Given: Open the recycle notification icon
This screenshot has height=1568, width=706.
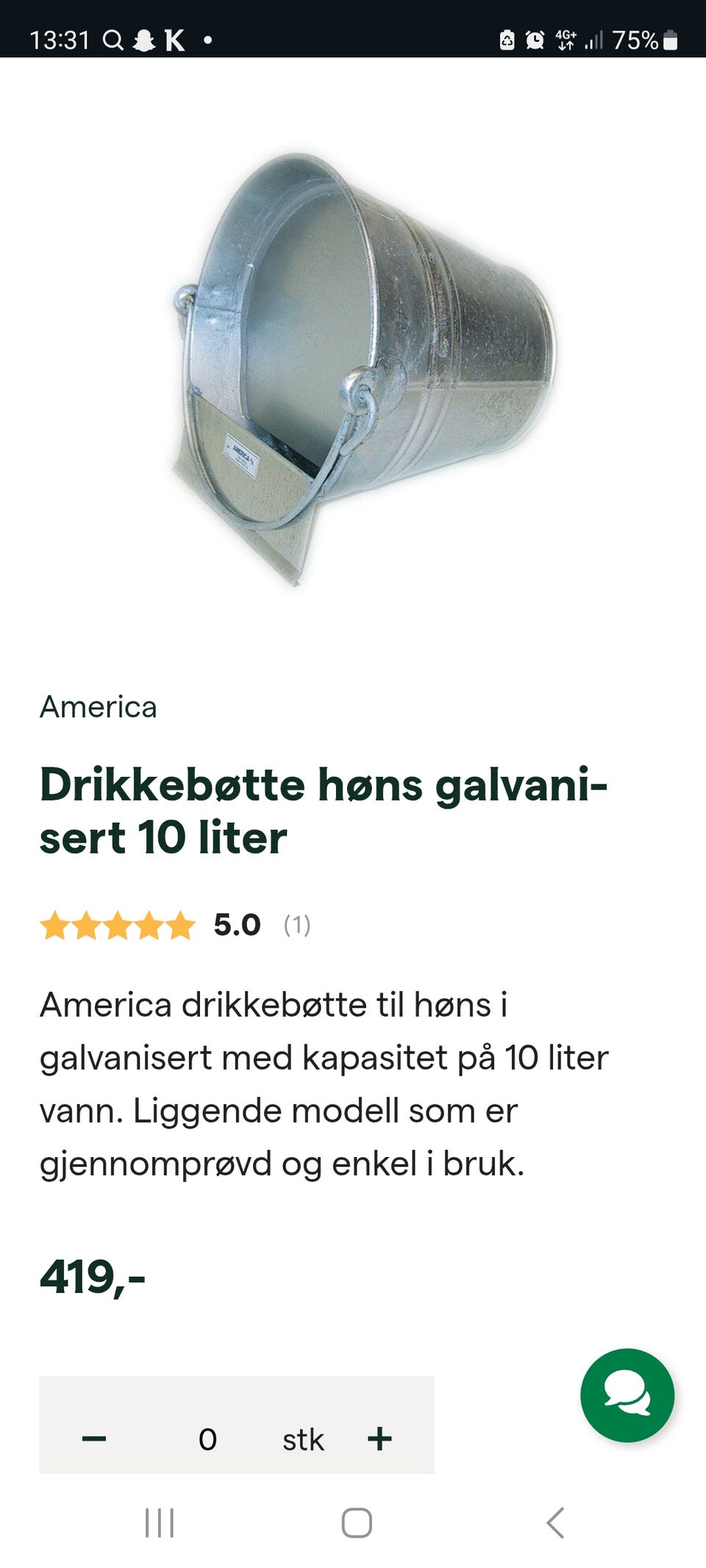Looking at the screenshot, I should (x=505, y=38).
